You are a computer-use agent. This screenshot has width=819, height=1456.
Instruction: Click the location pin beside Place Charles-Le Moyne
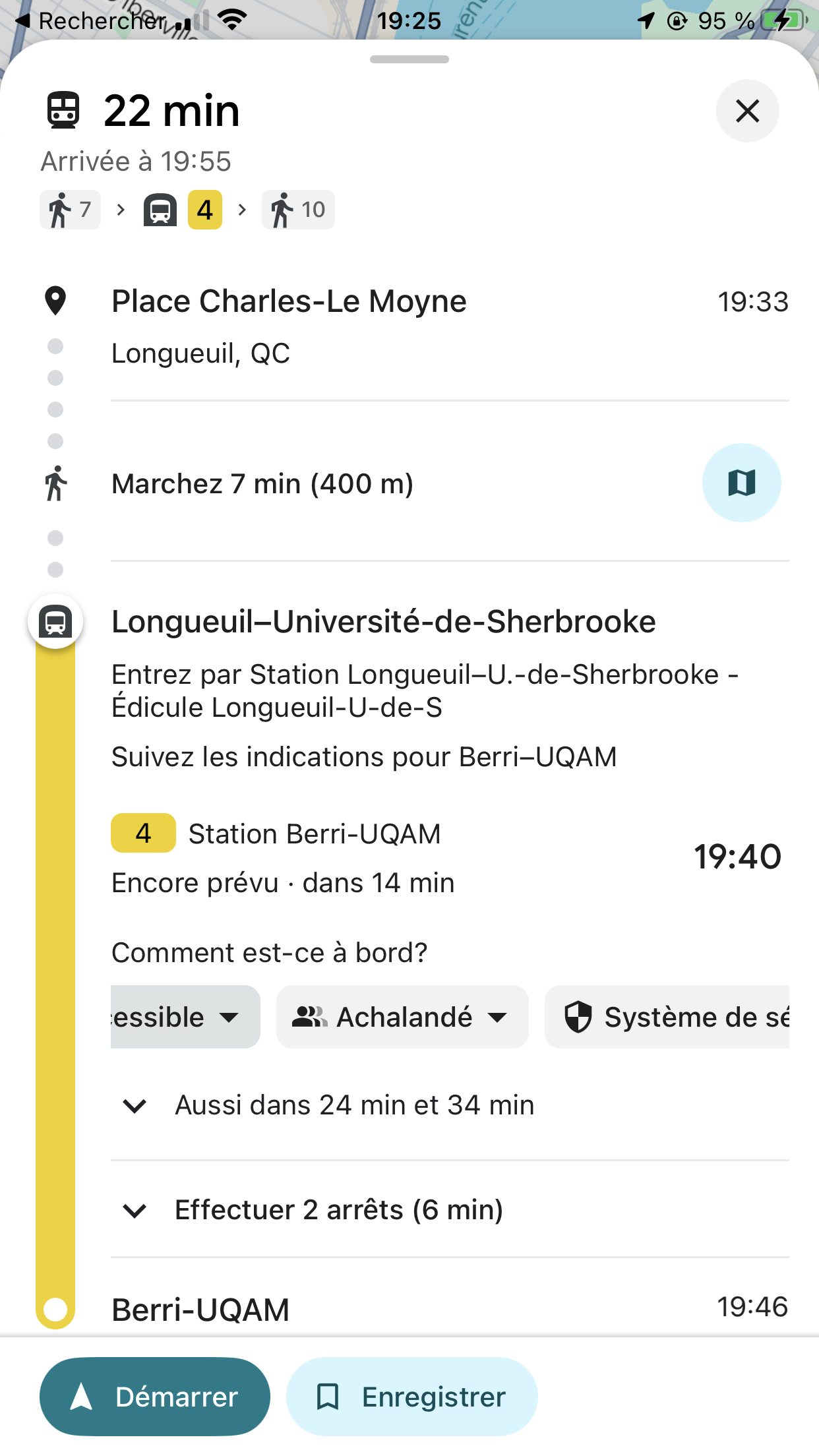pos(55,300)
